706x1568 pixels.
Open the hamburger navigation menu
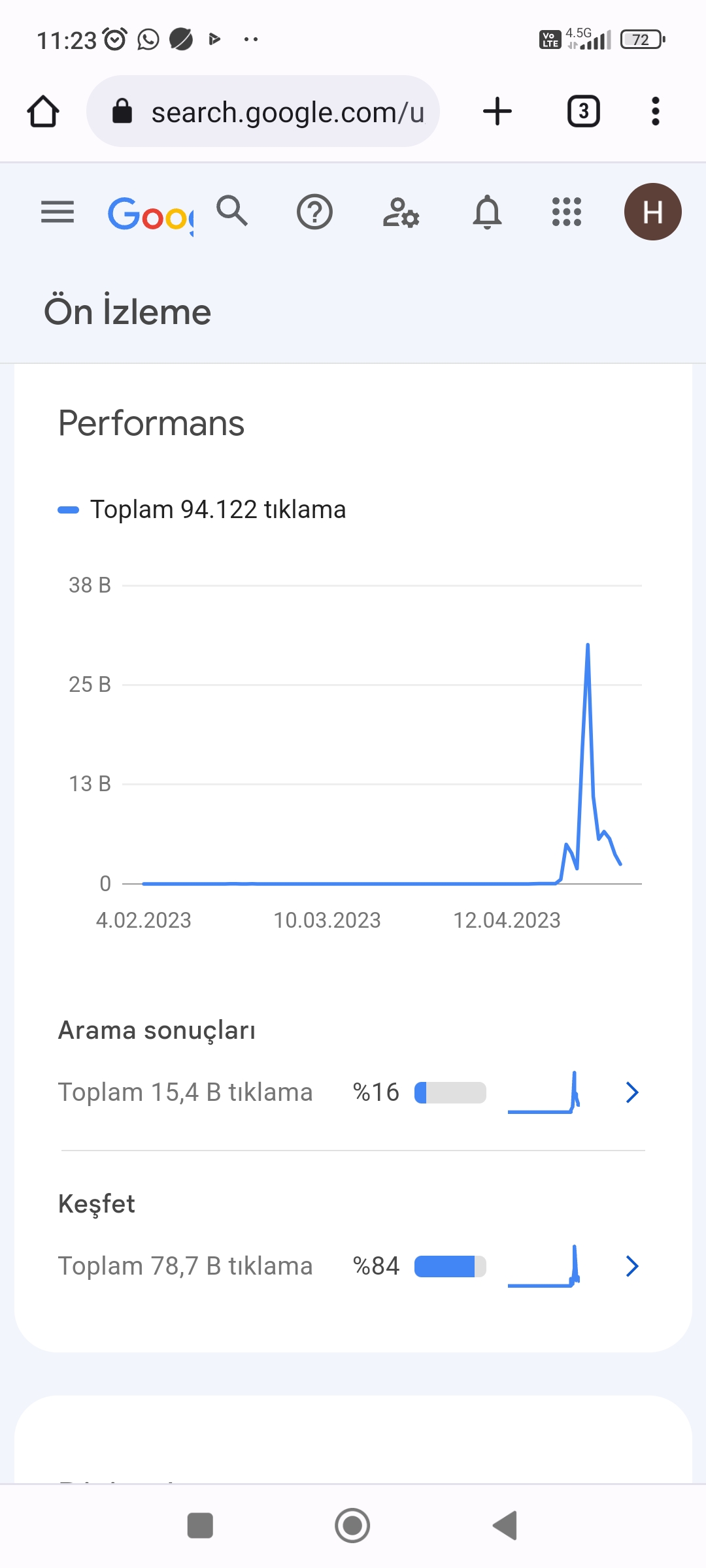click(58, 212)
